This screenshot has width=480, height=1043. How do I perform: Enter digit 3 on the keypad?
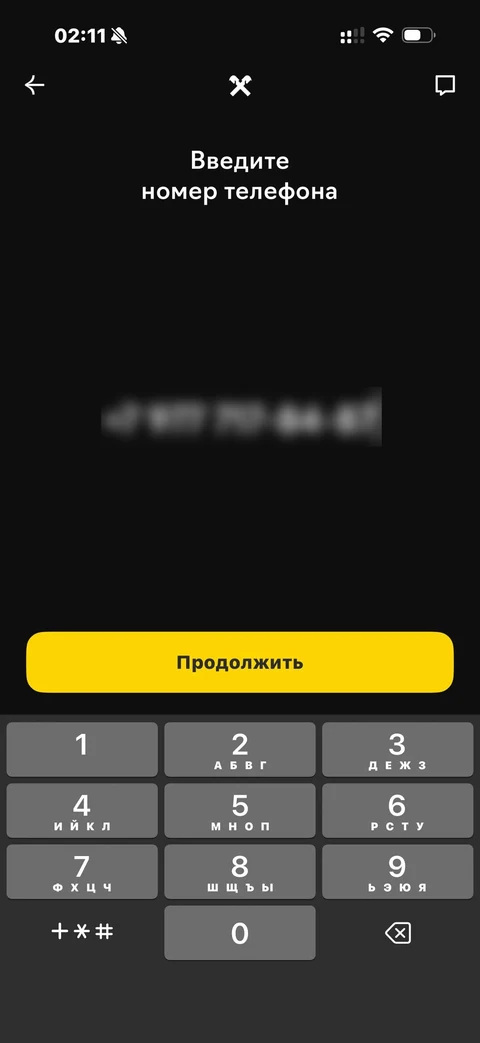(398, 750)
